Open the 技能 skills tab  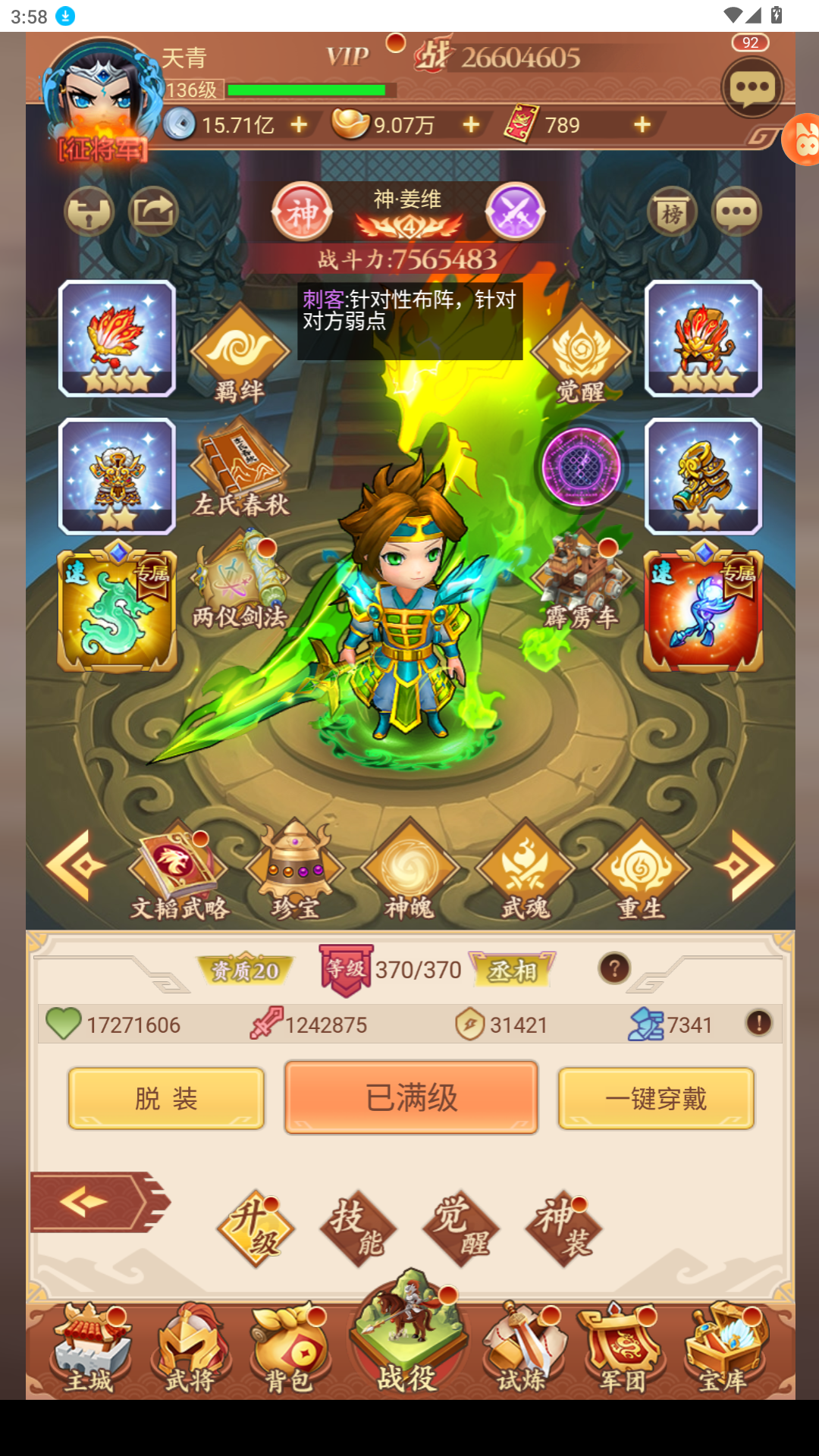pos(358,1228)
